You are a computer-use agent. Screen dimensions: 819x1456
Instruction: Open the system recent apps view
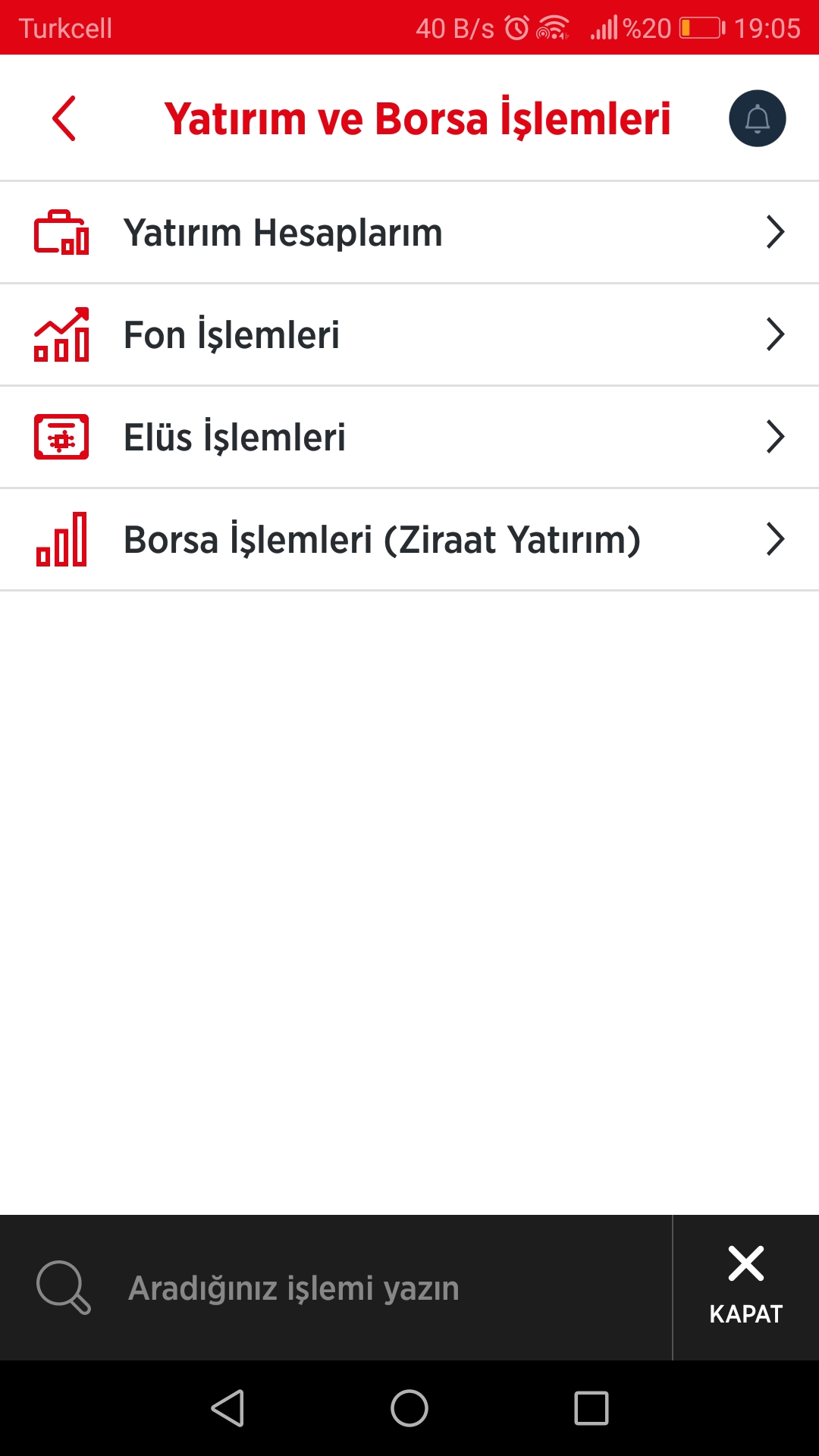coord(591,1408)
